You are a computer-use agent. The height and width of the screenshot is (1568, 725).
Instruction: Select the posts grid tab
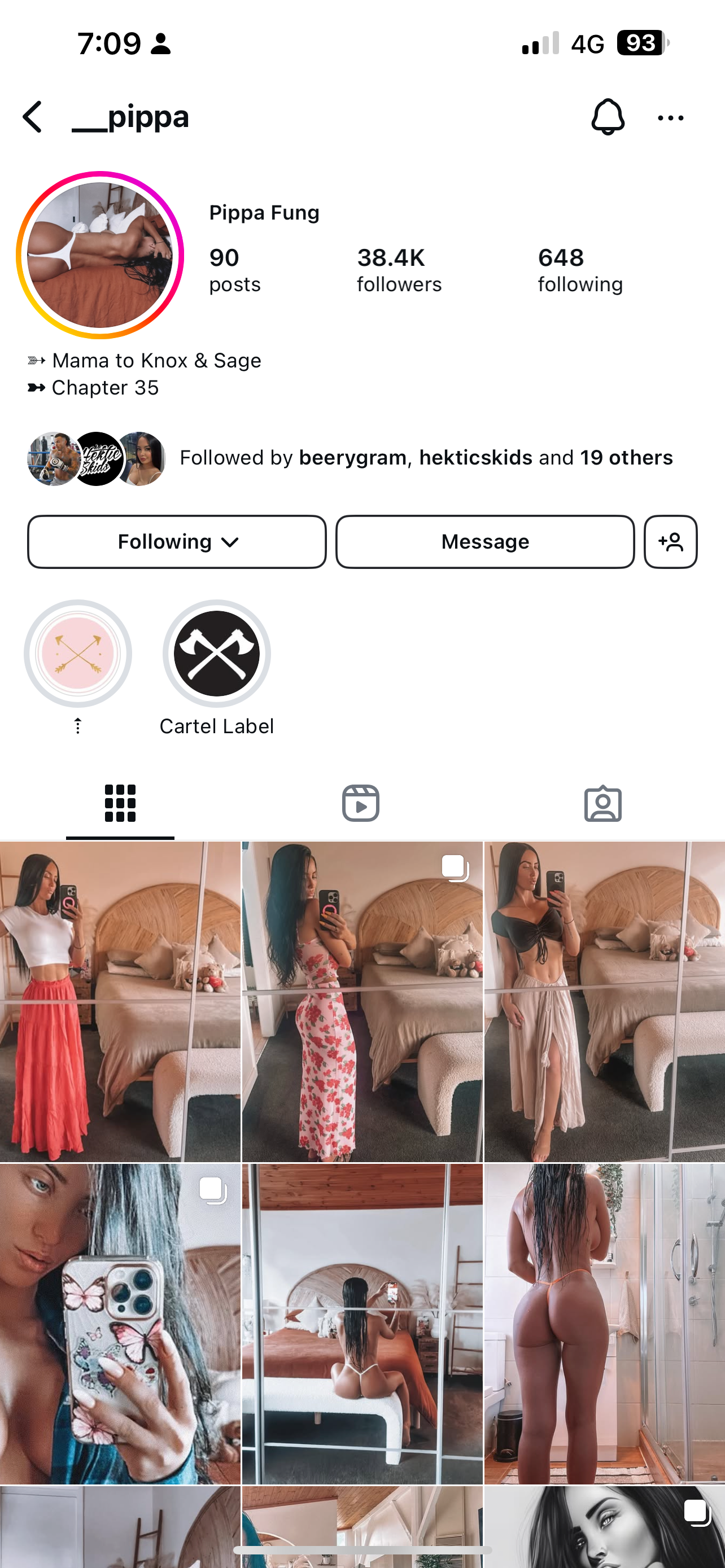(x=120, y=804)
